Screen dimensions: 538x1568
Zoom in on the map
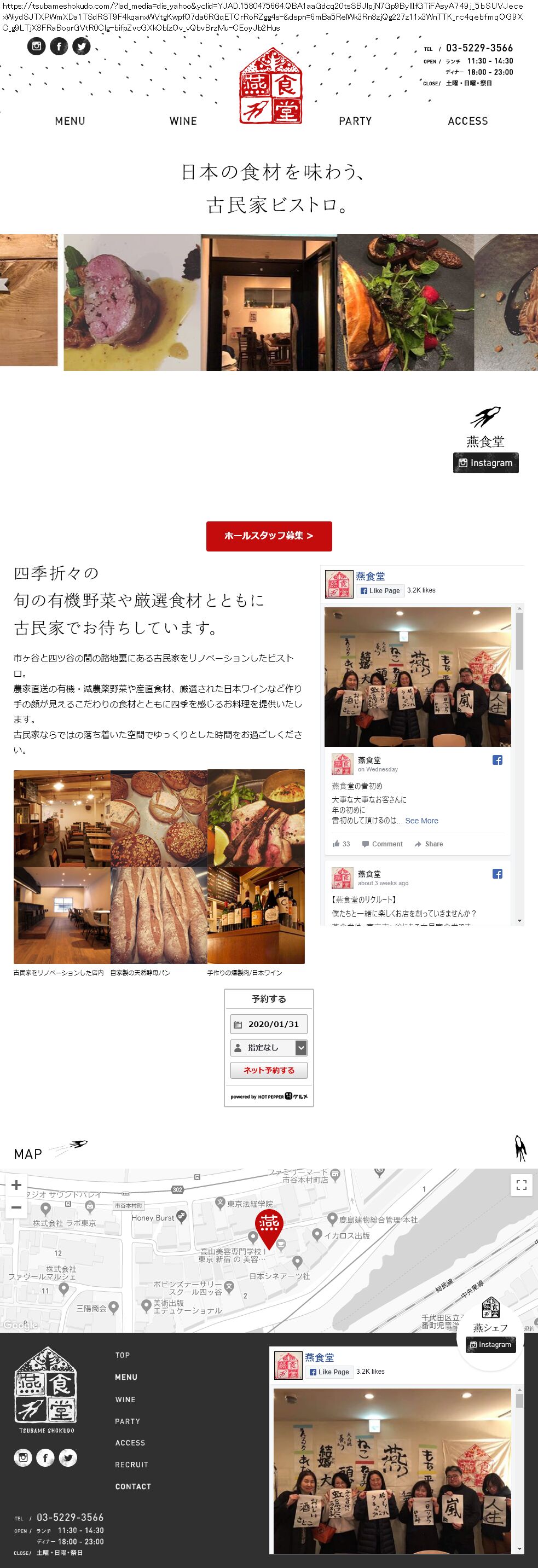pyautogui.click(x=16, y=1185)
